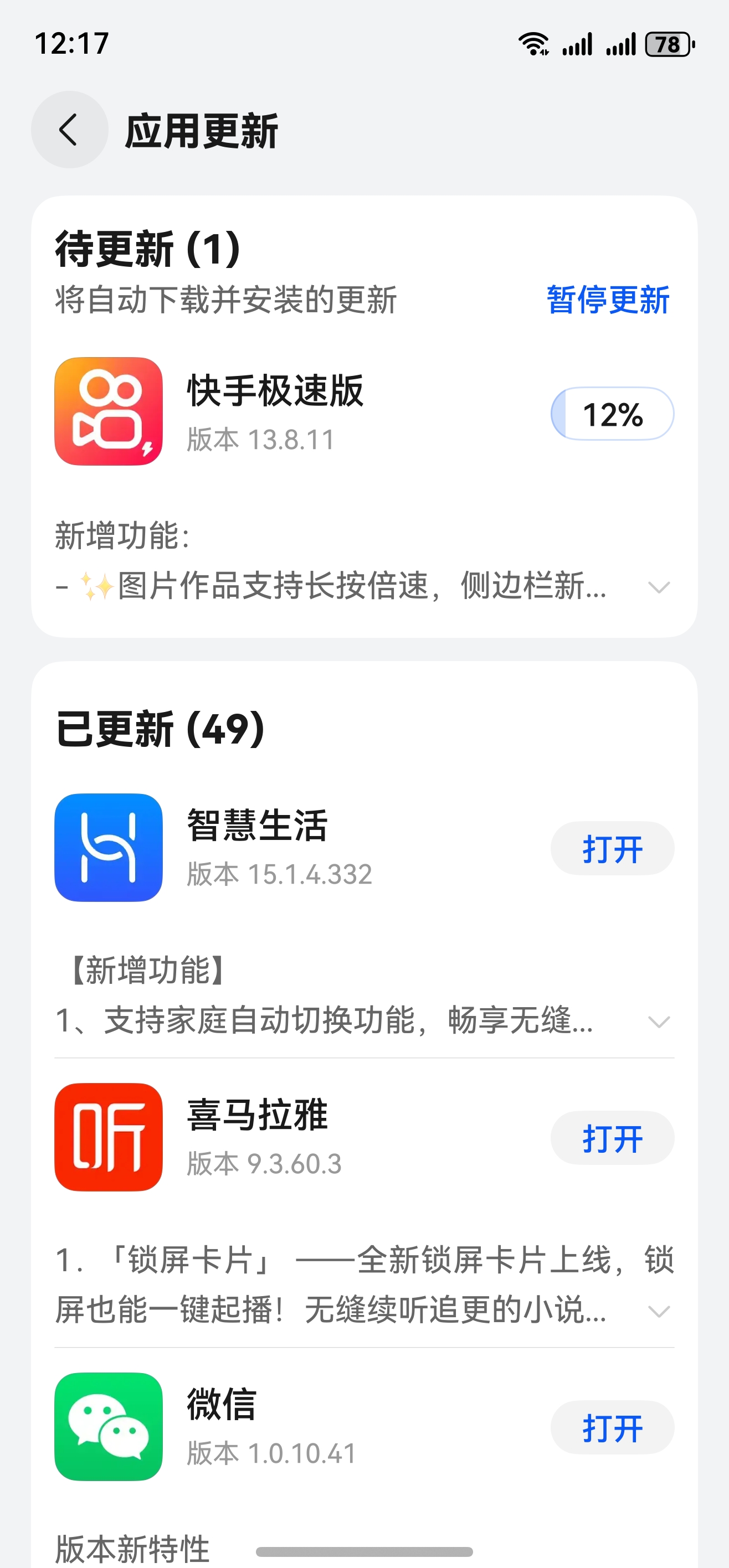Viewport: 729px width, 1568px height.
Task: Open the 智慧生活 app
Action: click(612, 849)
